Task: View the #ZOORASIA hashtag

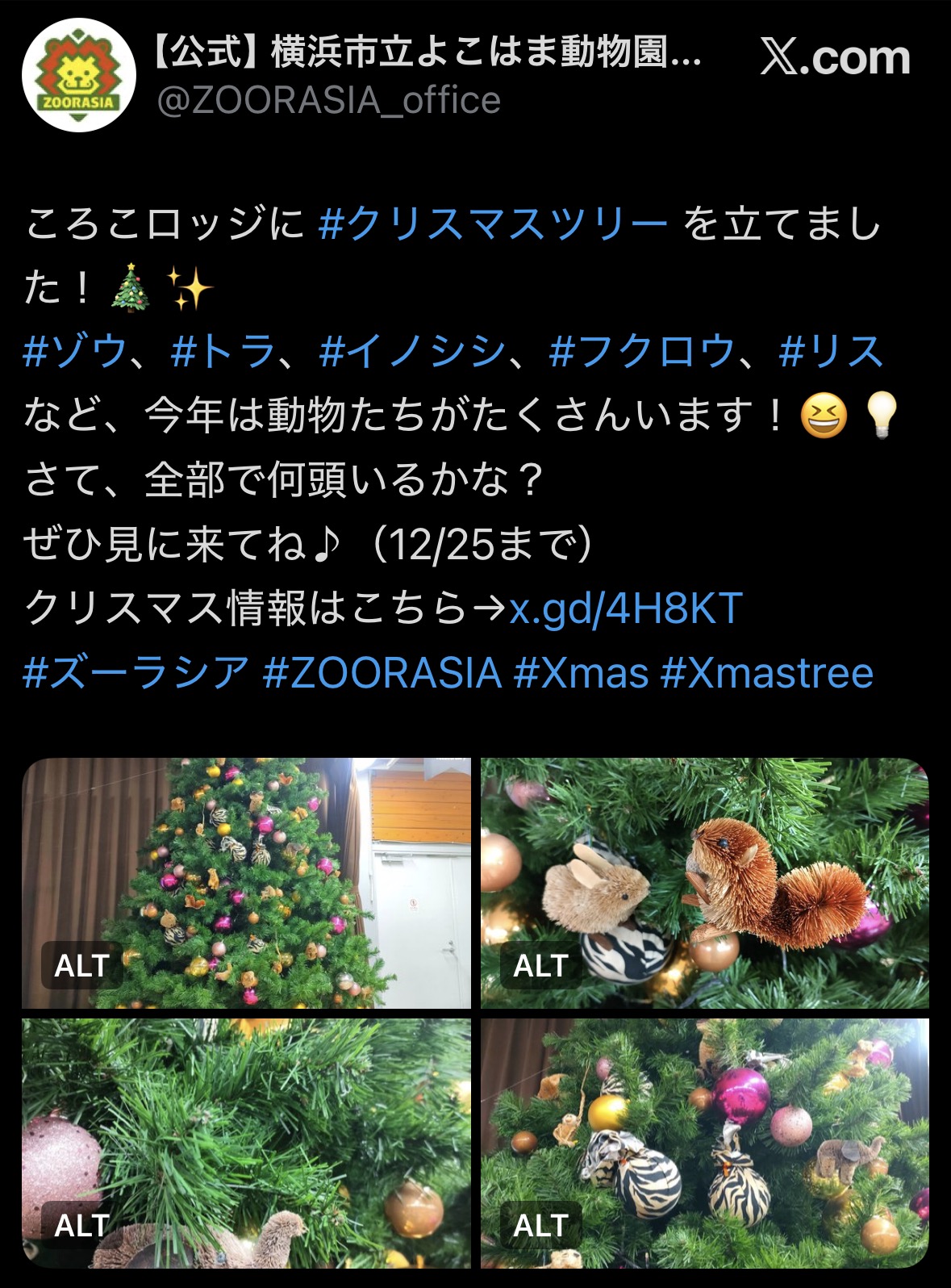Action: 382,673
